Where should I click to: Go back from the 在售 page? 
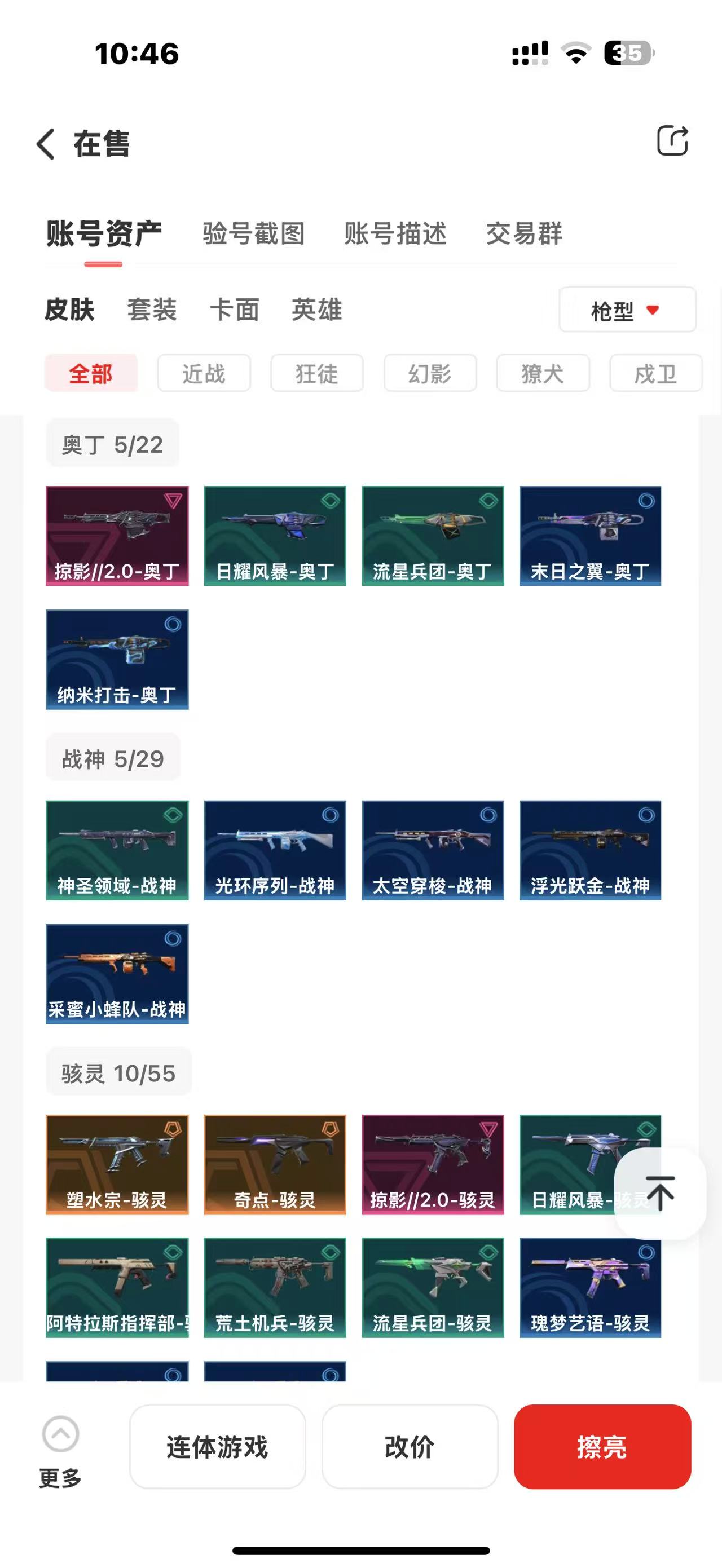pyautogui.click(x=46, y=144)
